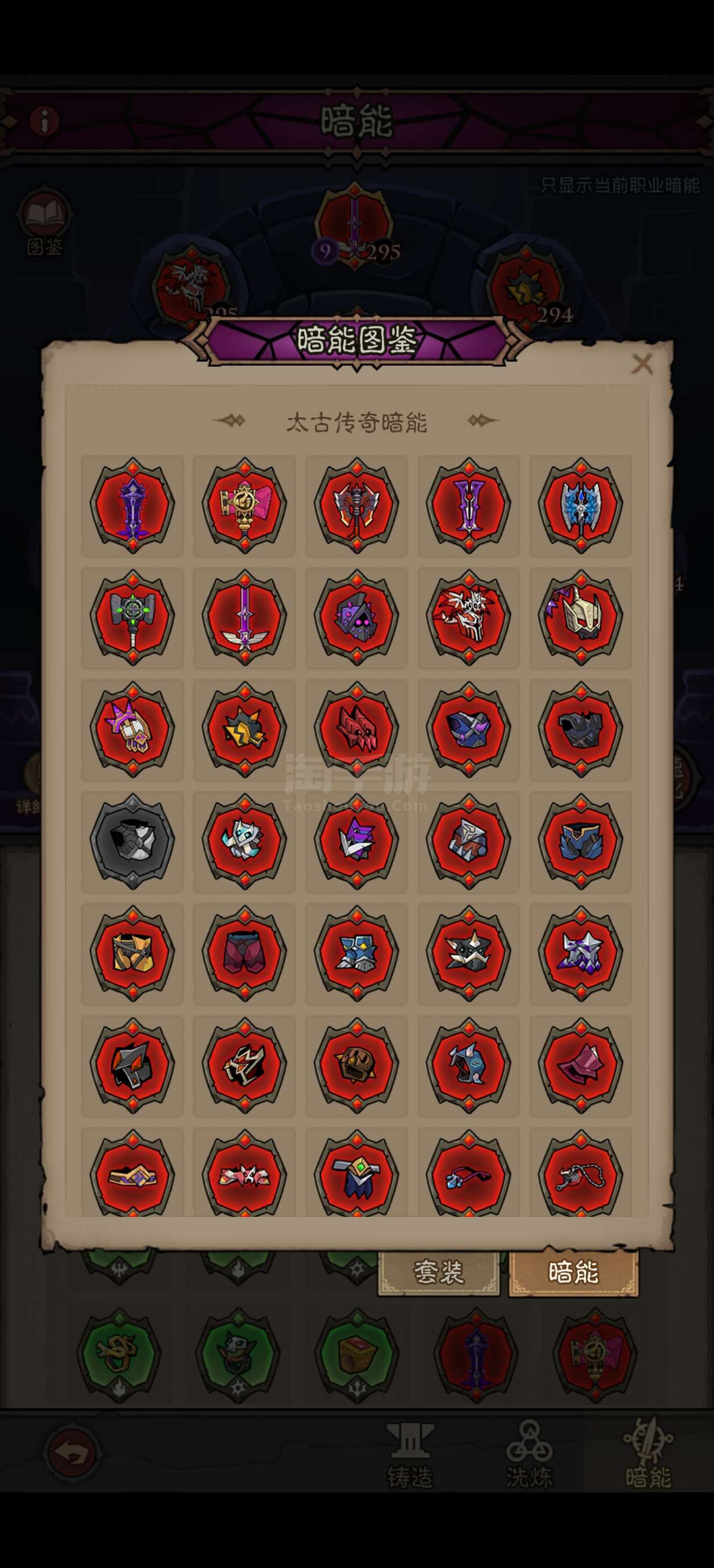
Task: Open the purple hooded mask item
Action: point(356,618)
